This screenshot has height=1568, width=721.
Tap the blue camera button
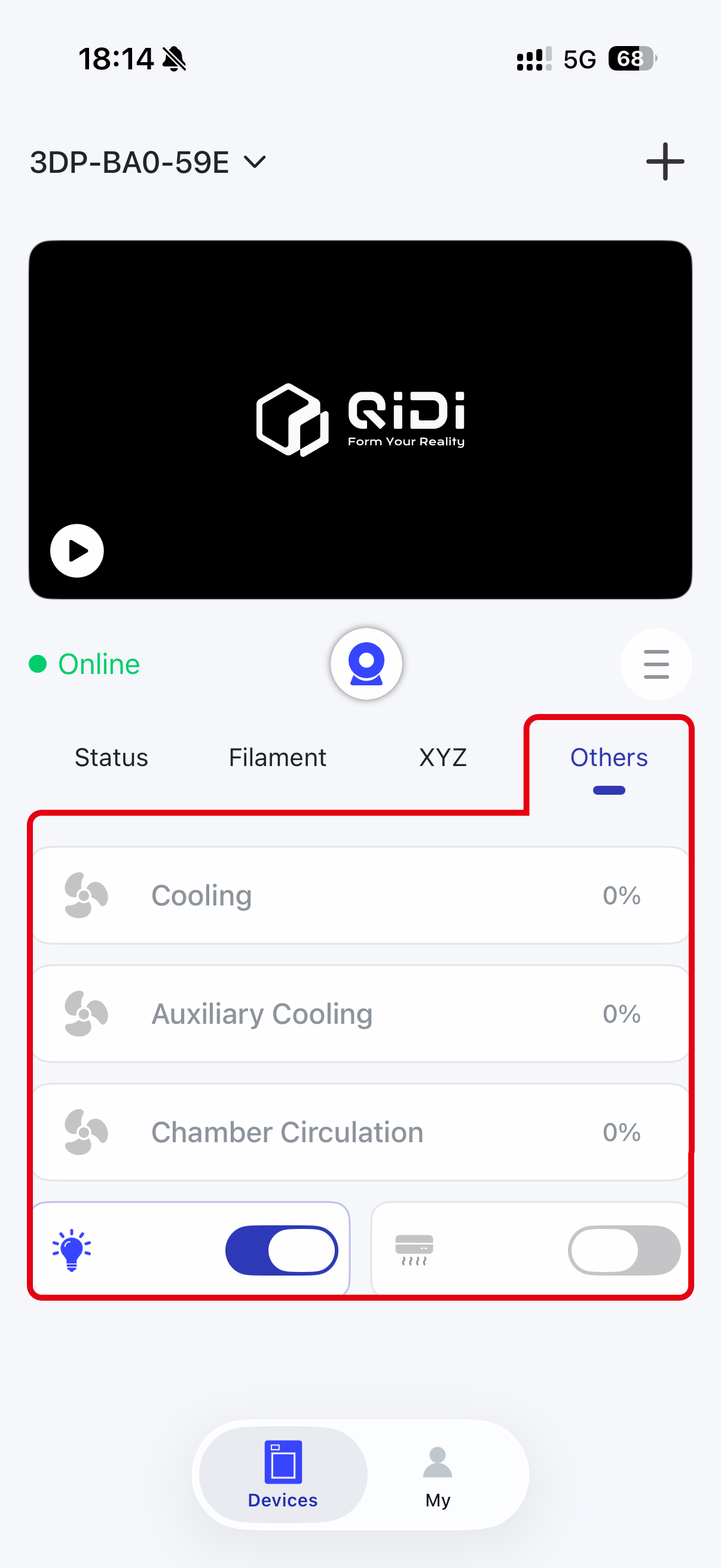pyautogui.click(x=366, y=663)
